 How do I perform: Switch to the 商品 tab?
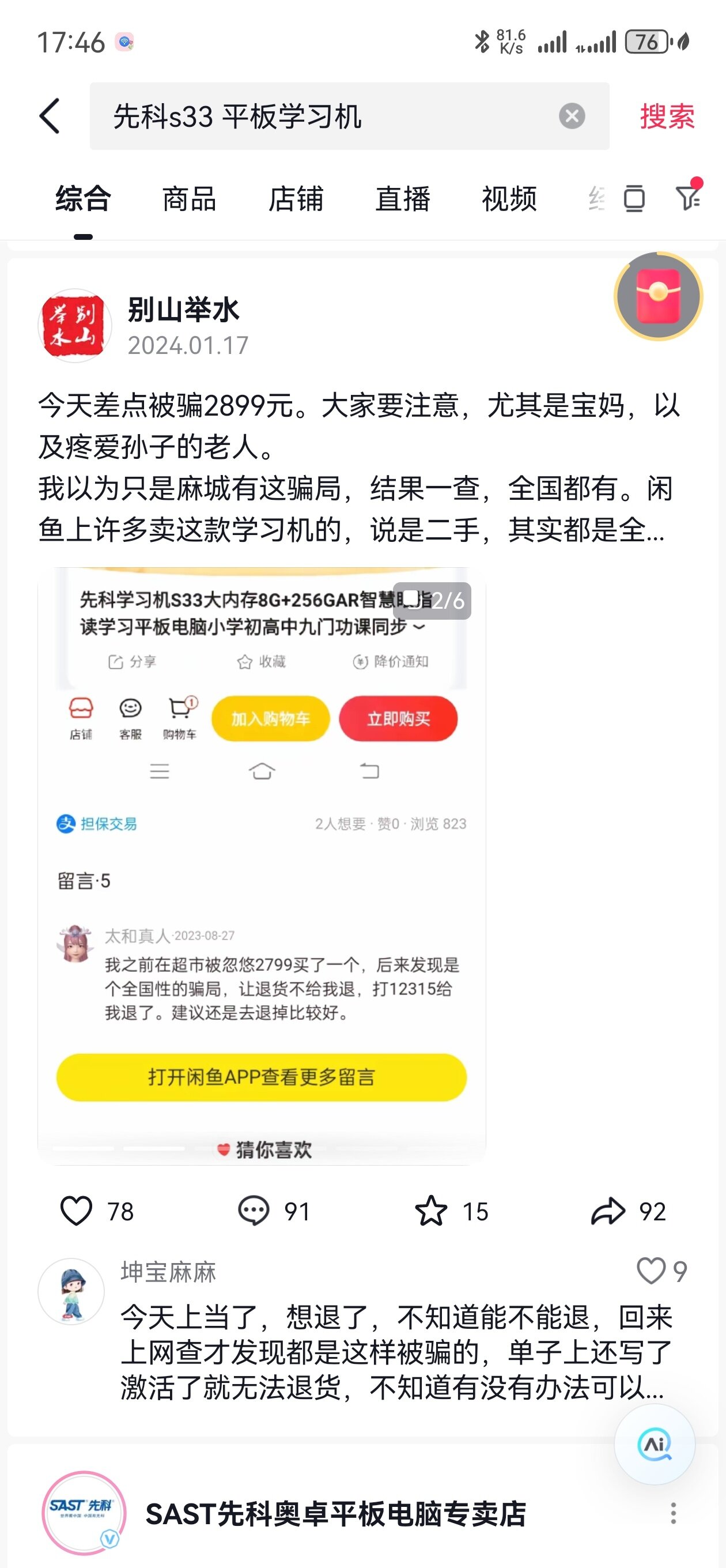pos(189,199)
